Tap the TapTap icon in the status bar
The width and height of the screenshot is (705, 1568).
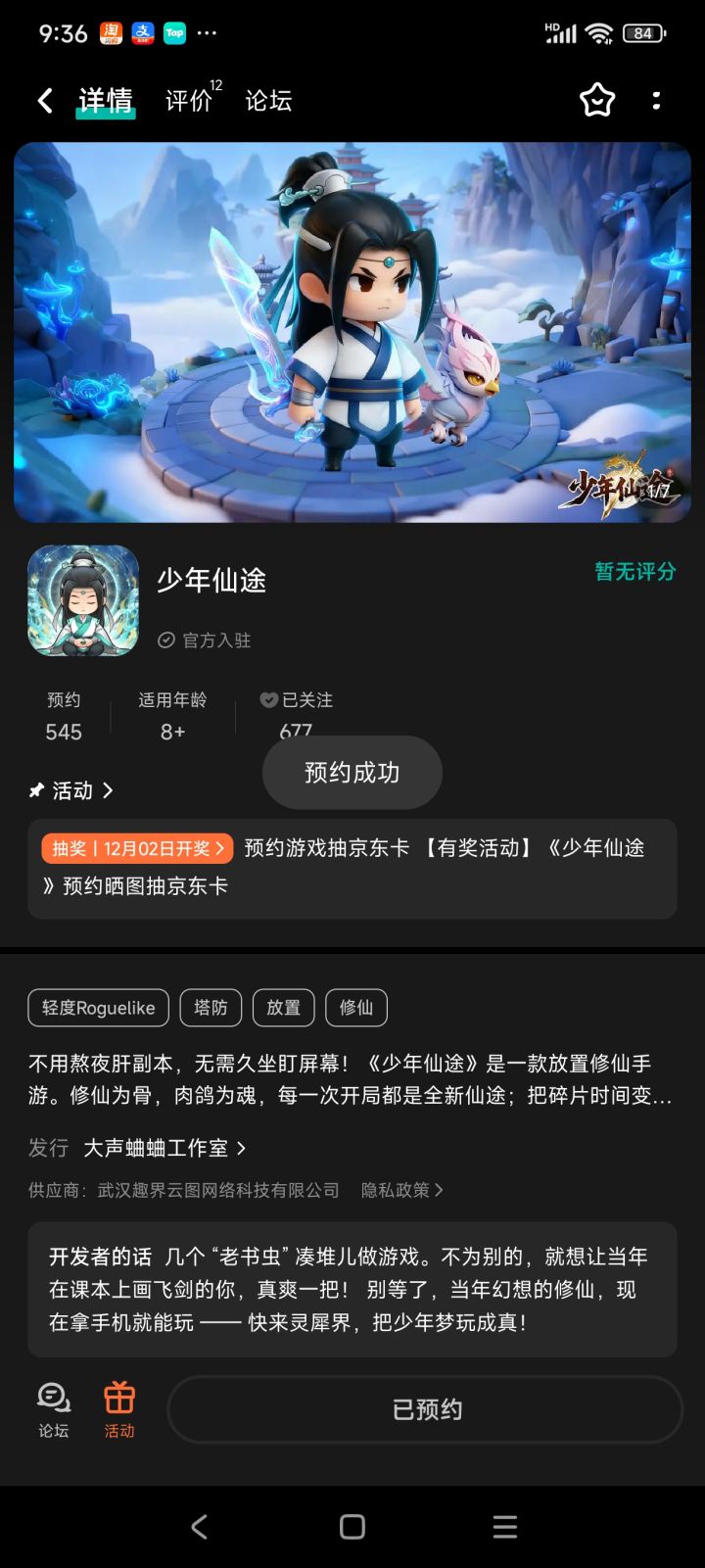[175, 32]
